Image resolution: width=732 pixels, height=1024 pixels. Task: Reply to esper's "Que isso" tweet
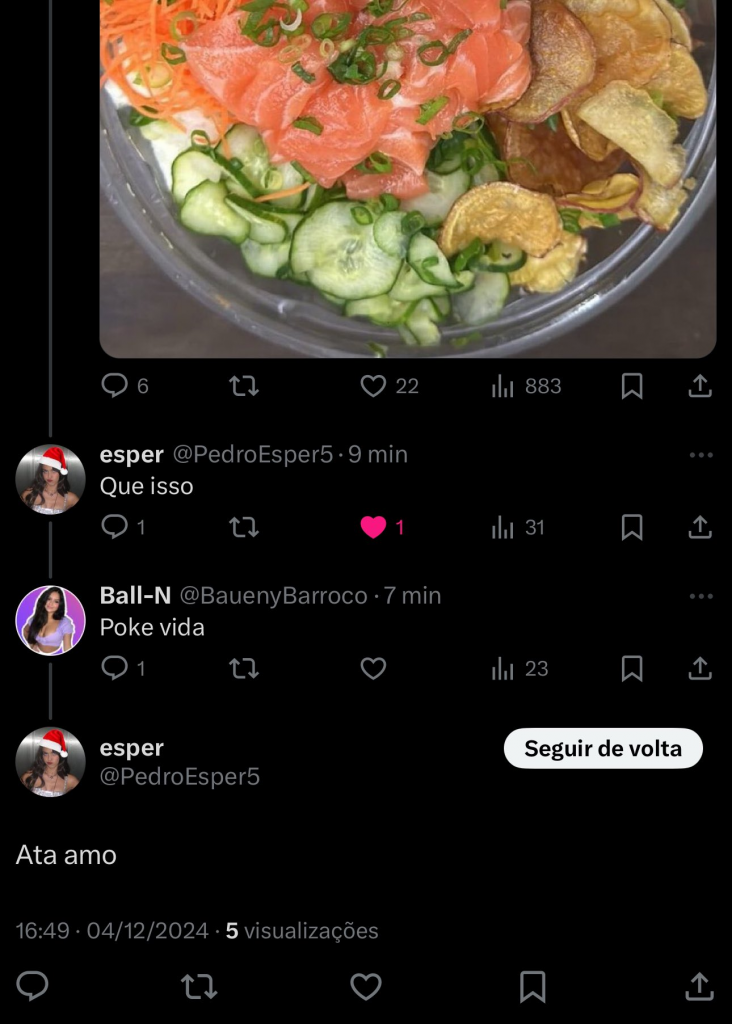pos(115,527)
